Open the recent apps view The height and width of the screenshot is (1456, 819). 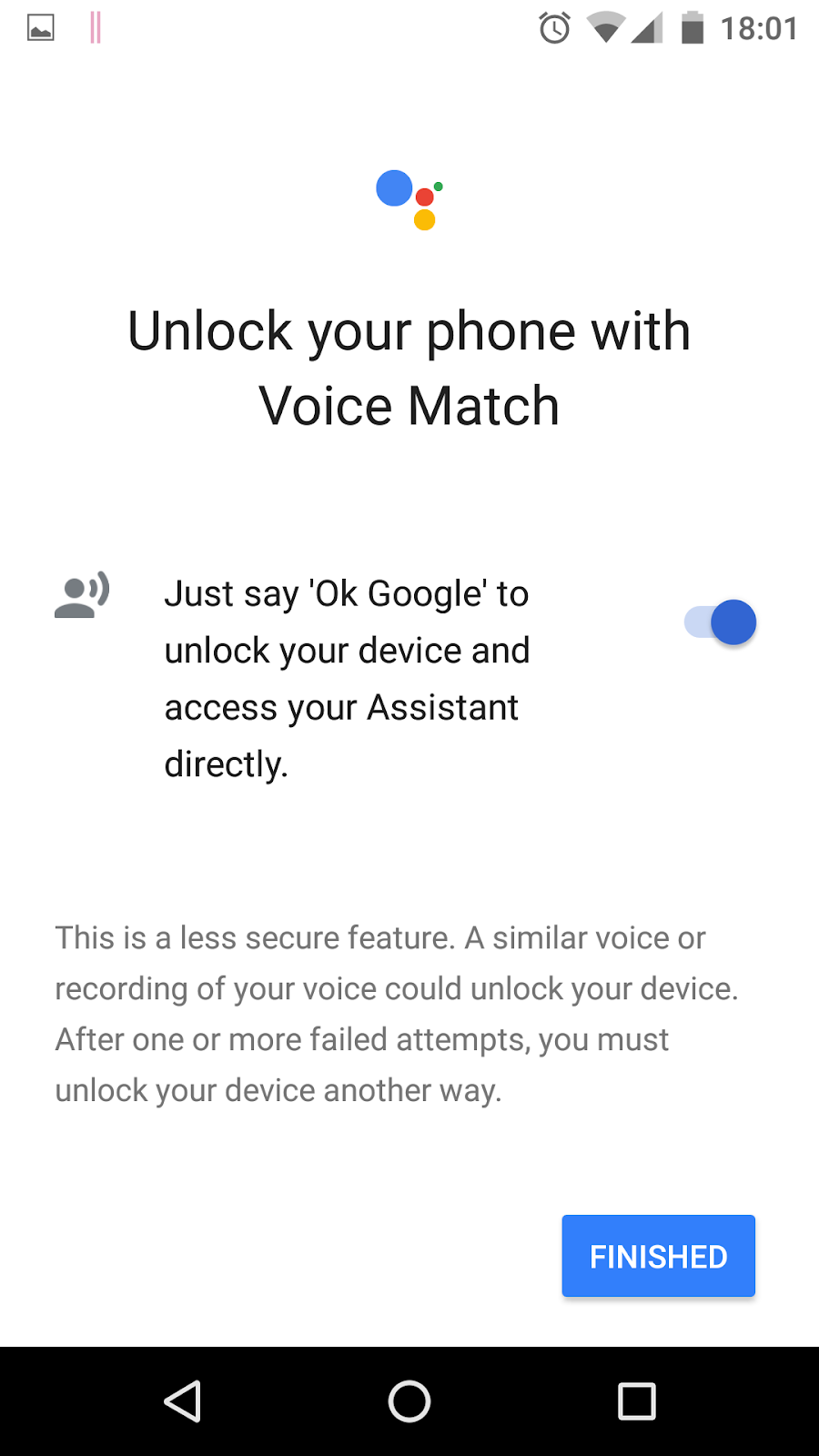pyautogui.click(x=637, y=1401)
